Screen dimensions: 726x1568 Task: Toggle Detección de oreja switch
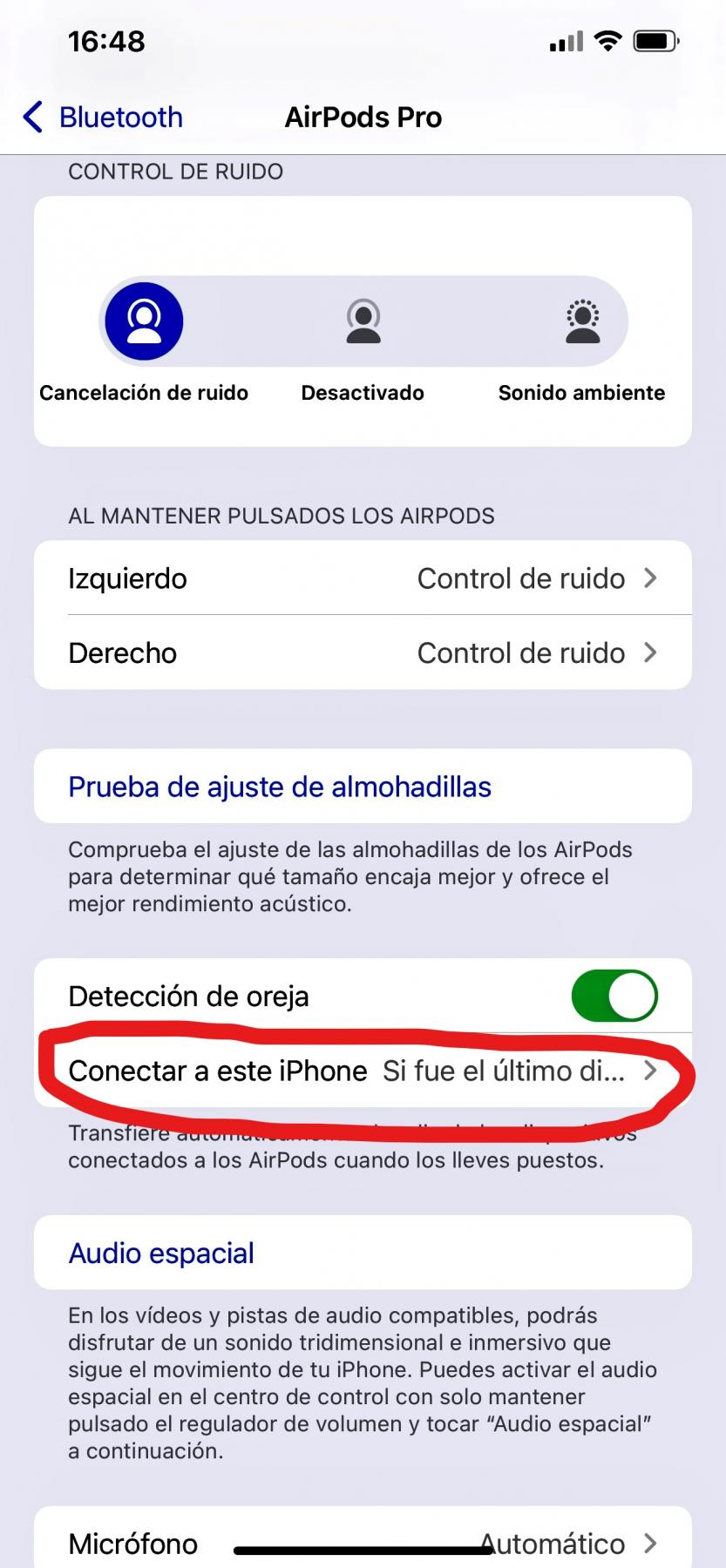click(614, 996)
